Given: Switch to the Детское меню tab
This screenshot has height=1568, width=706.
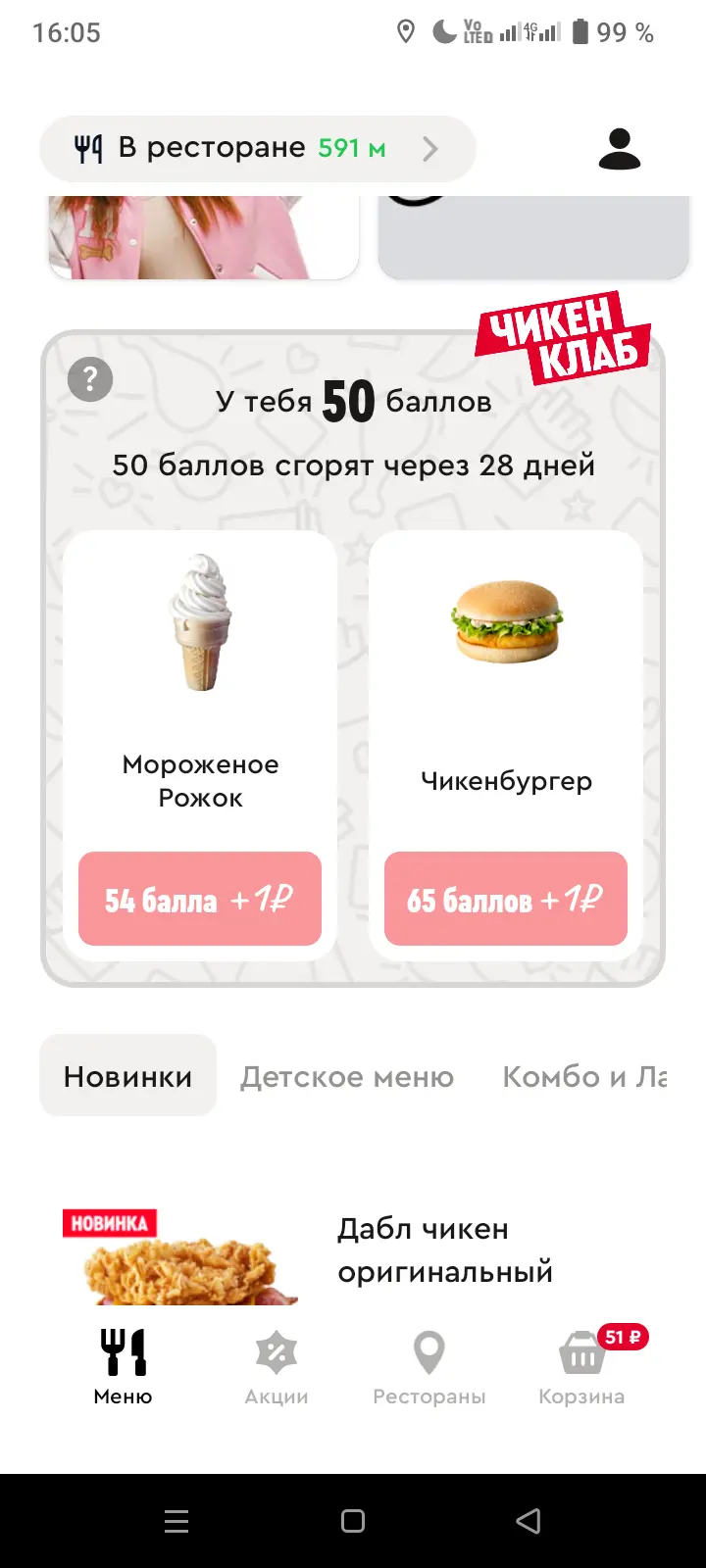Looking at the screenshot, I should (347, 1077).
